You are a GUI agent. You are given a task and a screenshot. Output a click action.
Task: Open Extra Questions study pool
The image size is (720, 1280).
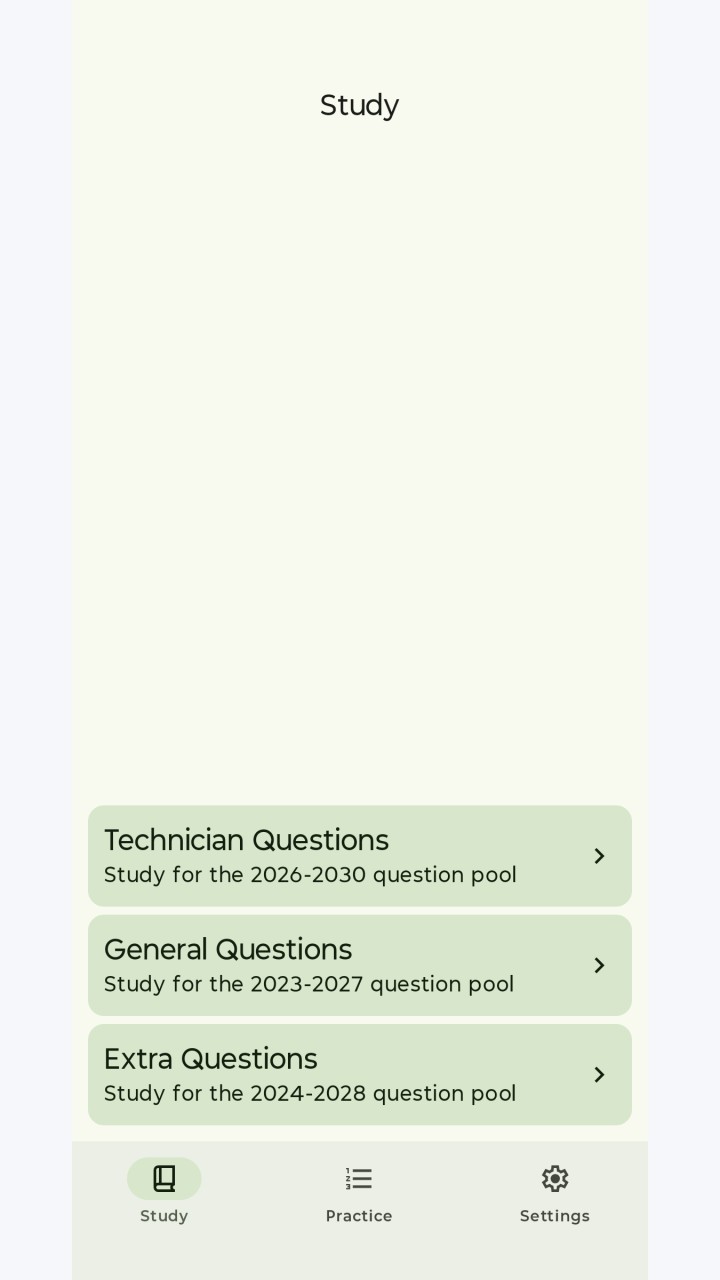click(360, 1074)
